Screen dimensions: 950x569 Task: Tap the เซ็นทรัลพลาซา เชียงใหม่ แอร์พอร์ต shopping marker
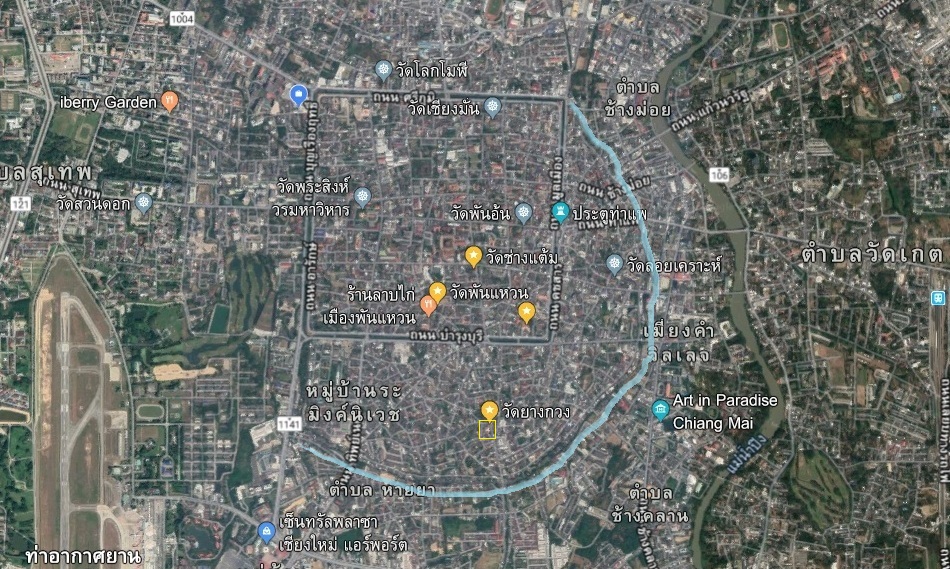[x=266, y=532]
